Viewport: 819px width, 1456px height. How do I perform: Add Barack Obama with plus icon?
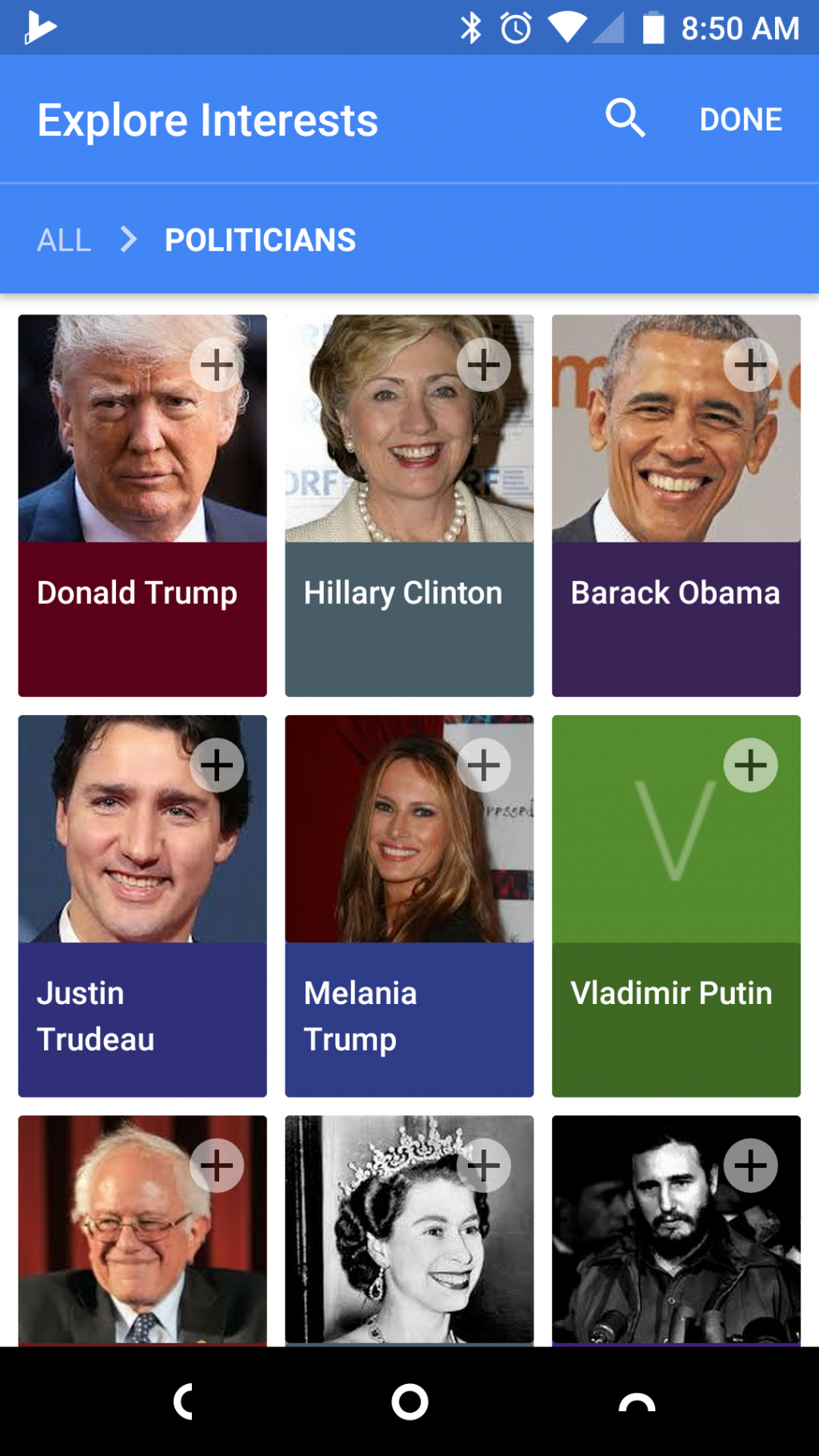point(750,366)
